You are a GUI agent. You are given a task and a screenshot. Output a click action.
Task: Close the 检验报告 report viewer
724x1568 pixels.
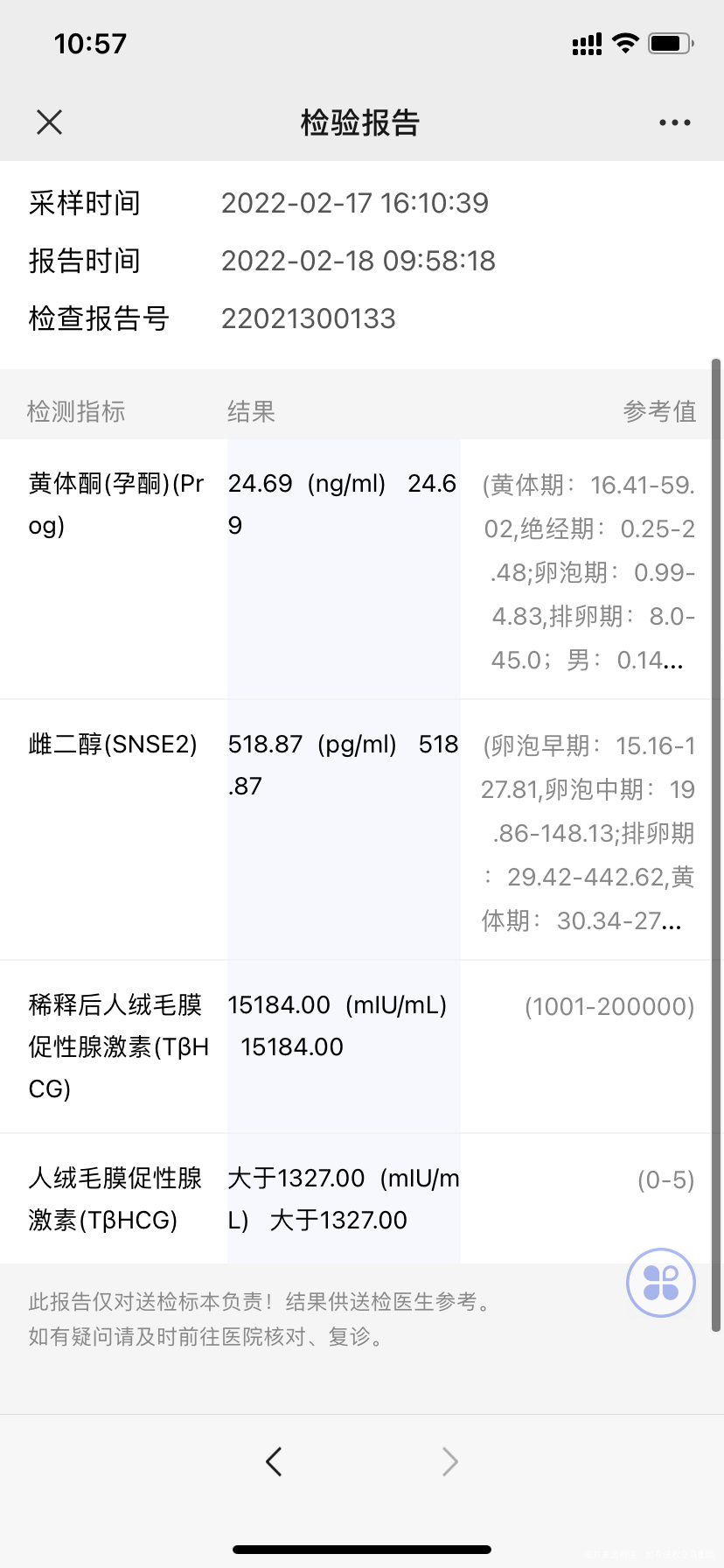[x=49, y=122]
